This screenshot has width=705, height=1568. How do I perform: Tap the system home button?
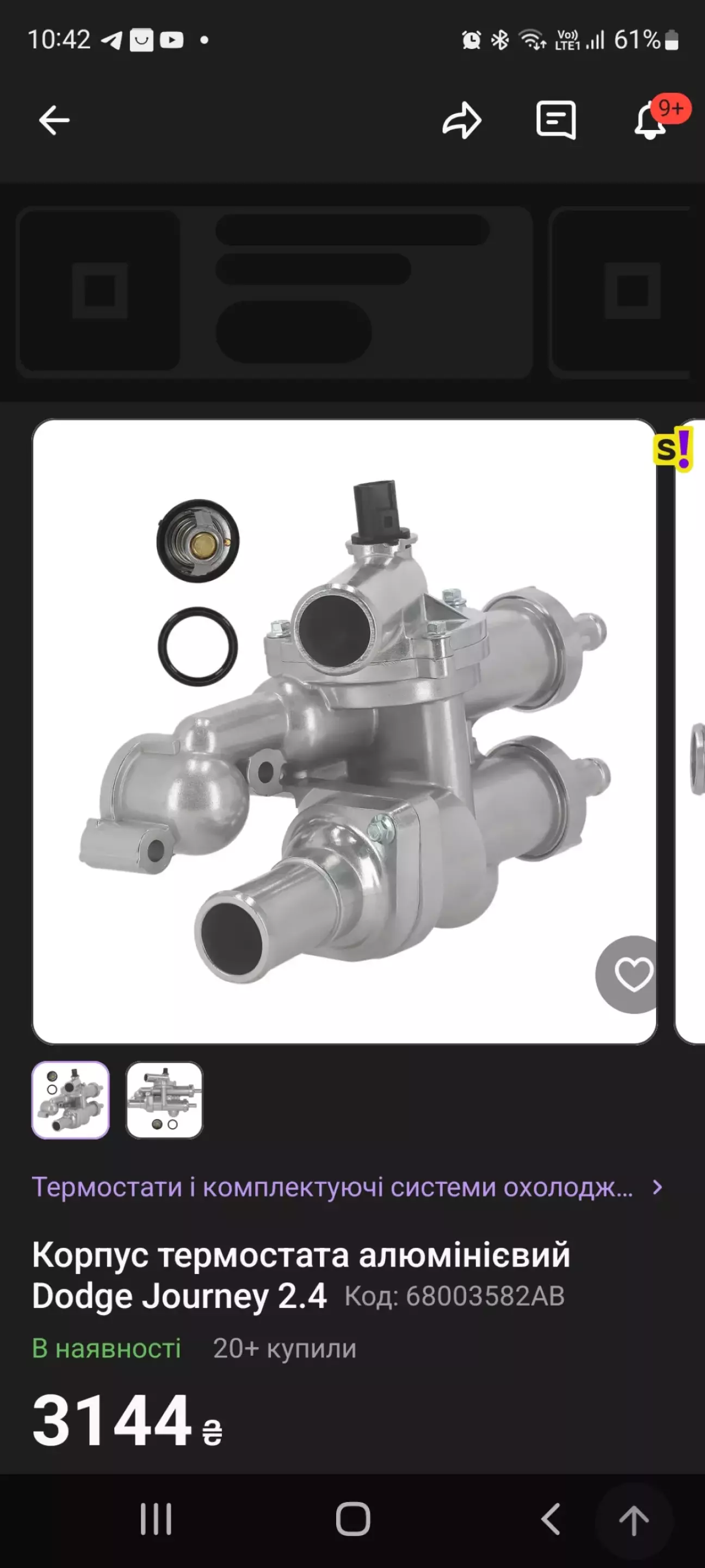(x=353, y=1520)
